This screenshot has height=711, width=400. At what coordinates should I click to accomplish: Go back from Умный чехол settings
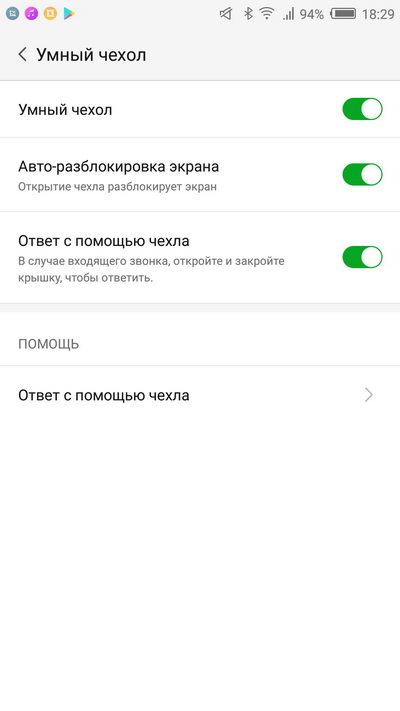[22, 55]
